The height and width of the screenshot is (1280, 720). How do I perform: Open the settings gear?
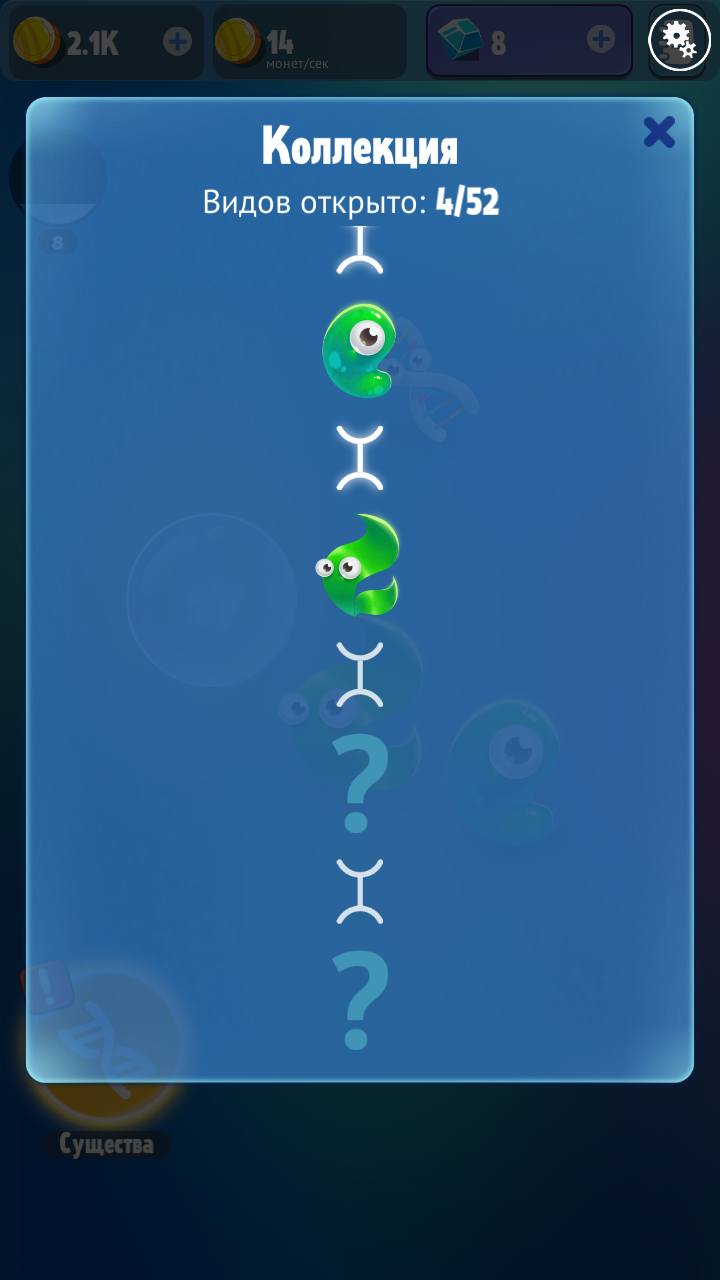pos(679,41)
